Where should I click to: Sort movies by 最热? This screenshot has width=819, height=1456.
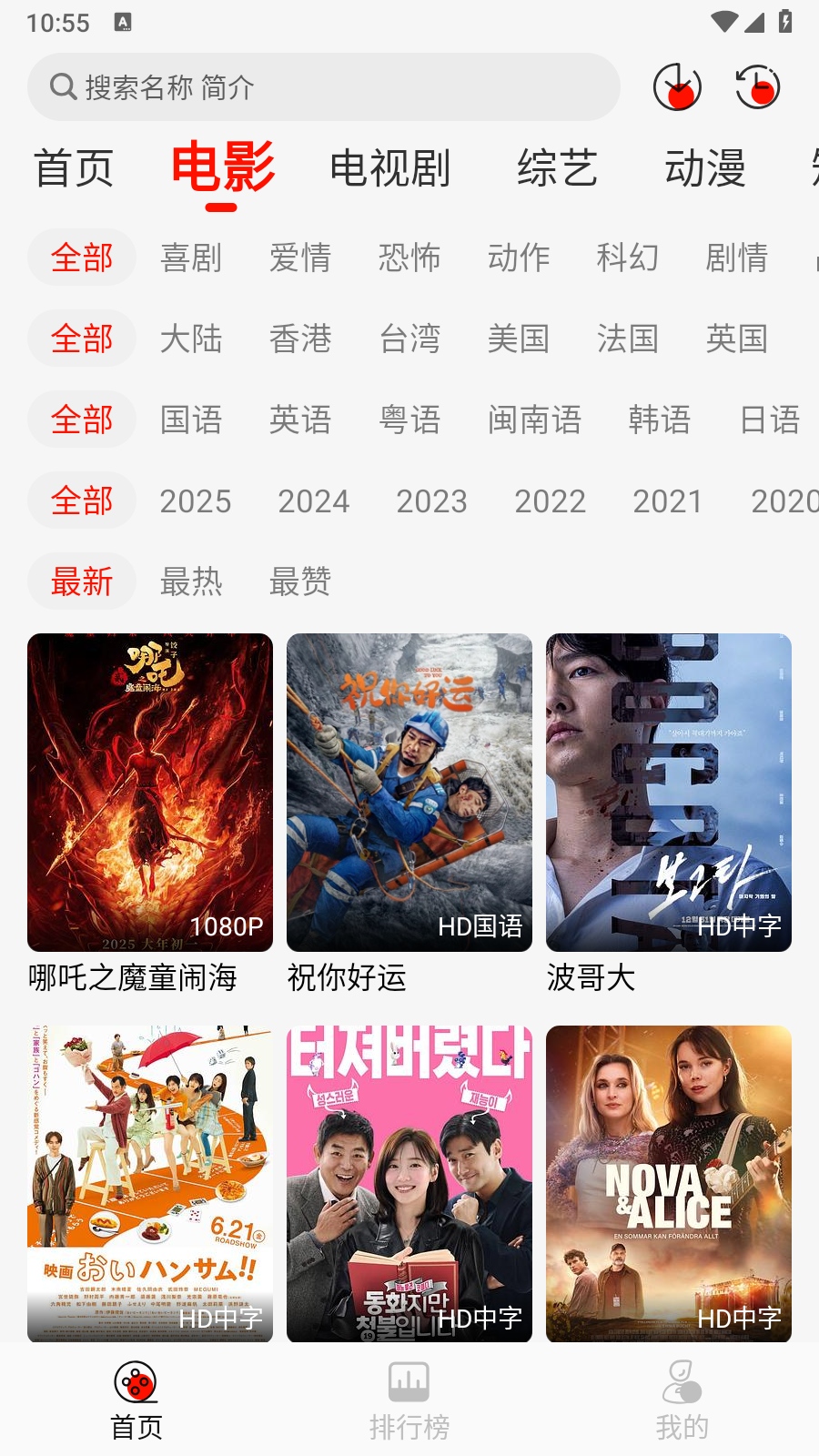[191, 581]
